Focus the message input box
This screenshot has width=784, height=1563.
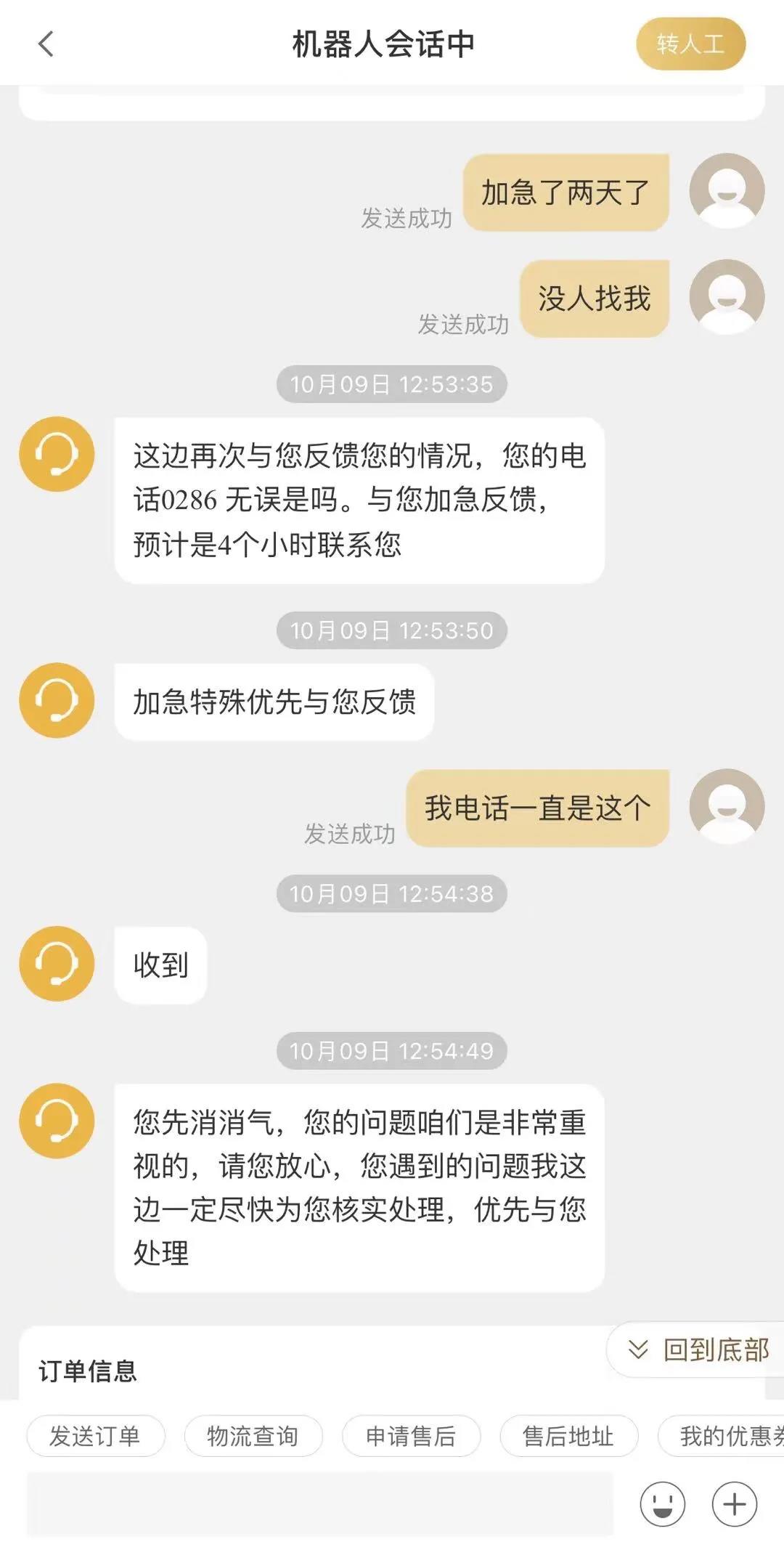pyautogui.click(x=319, y=1503)
